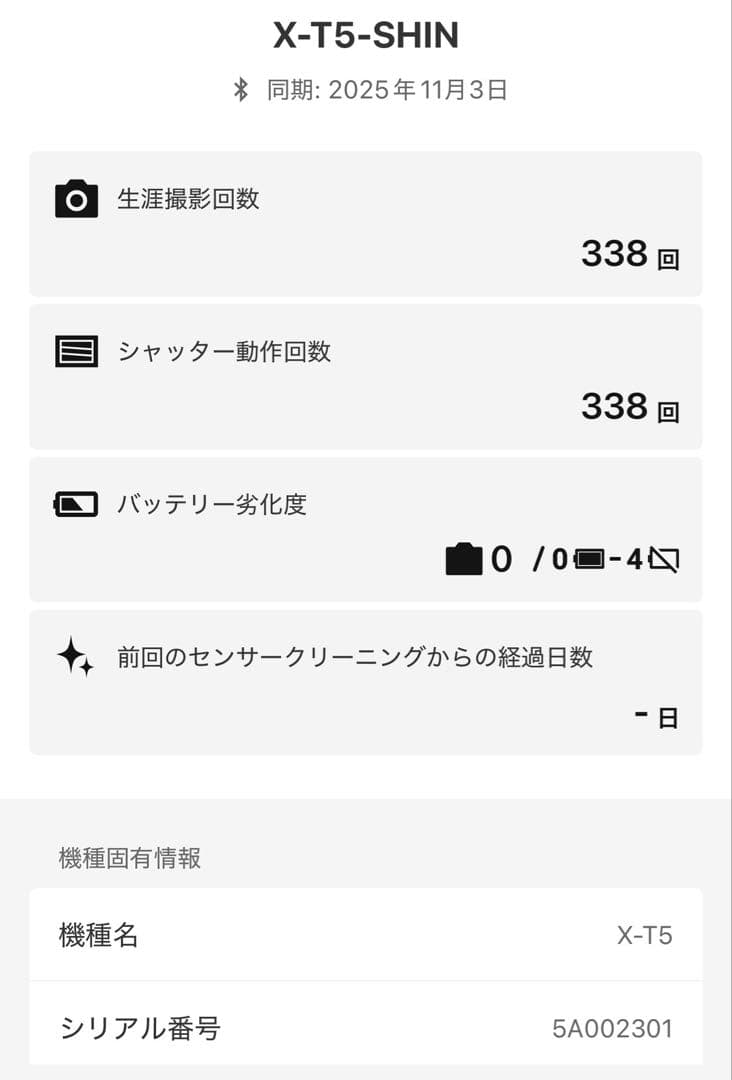Tap the Bluetooth sync icon

[x=240, y=90]
